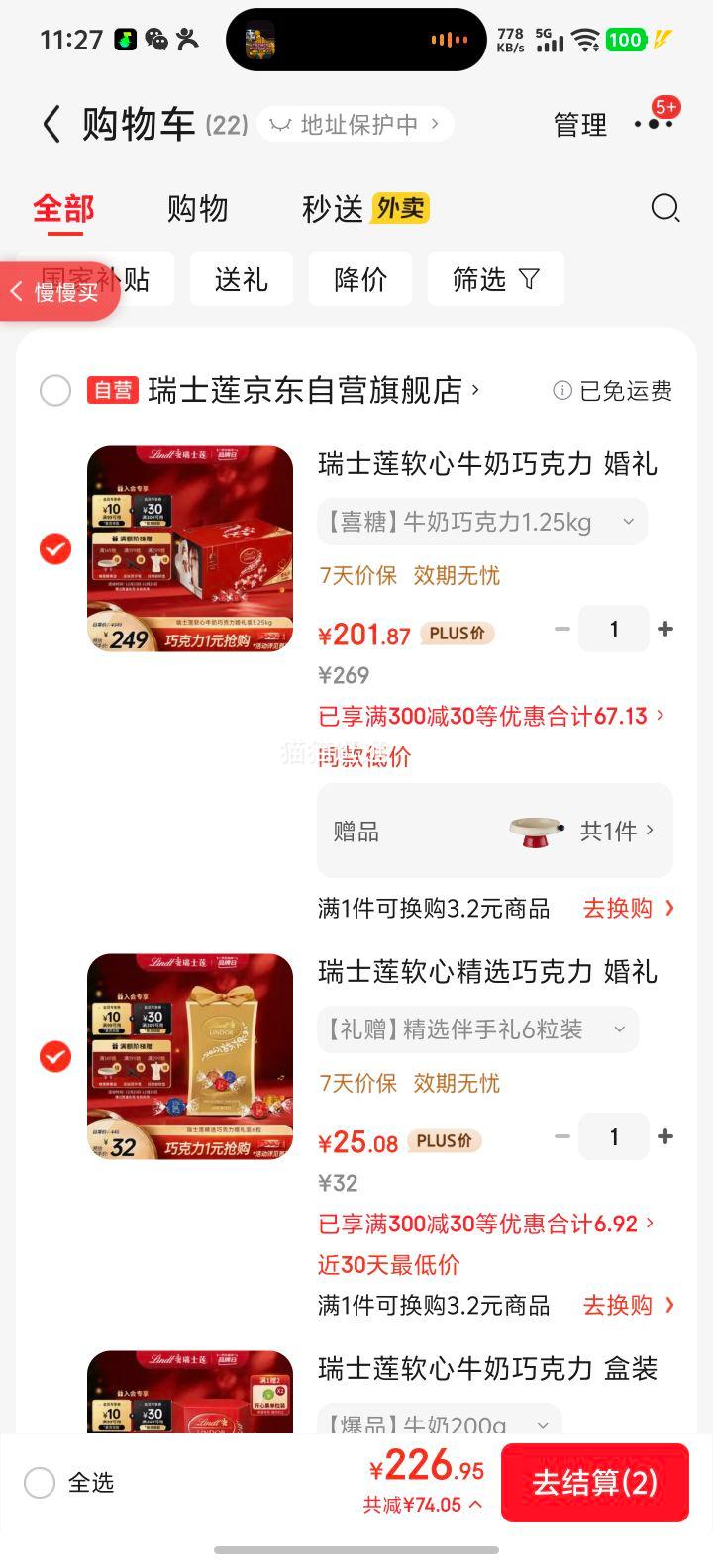Tap the 地址保护中 shield chip
This screenshot has height=1568, width=713.
tap(354, 123)
